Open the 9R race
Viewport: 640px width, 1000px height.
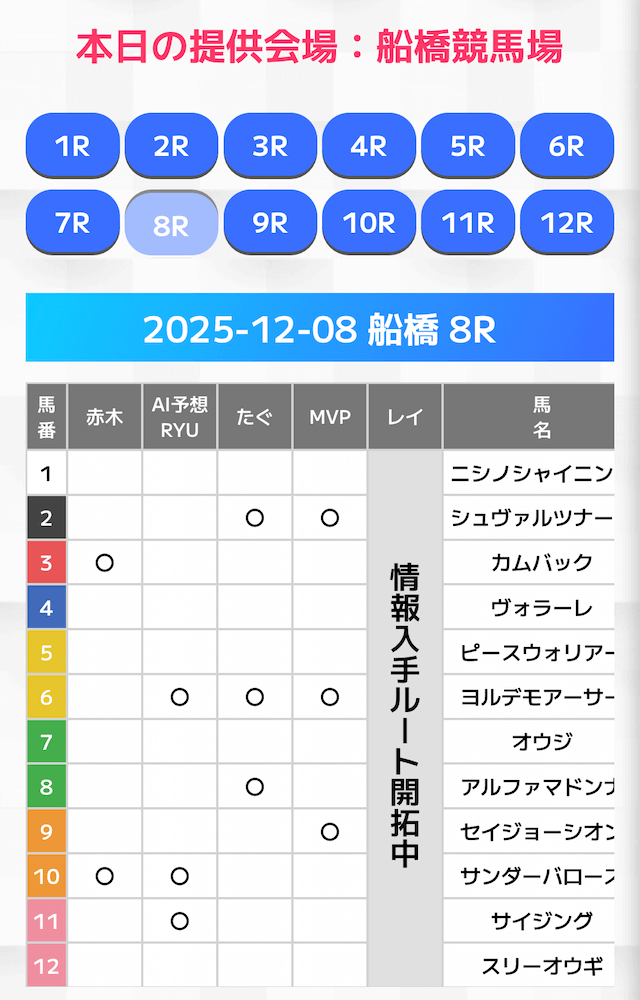pyautogui.click(x=270, y=222)
